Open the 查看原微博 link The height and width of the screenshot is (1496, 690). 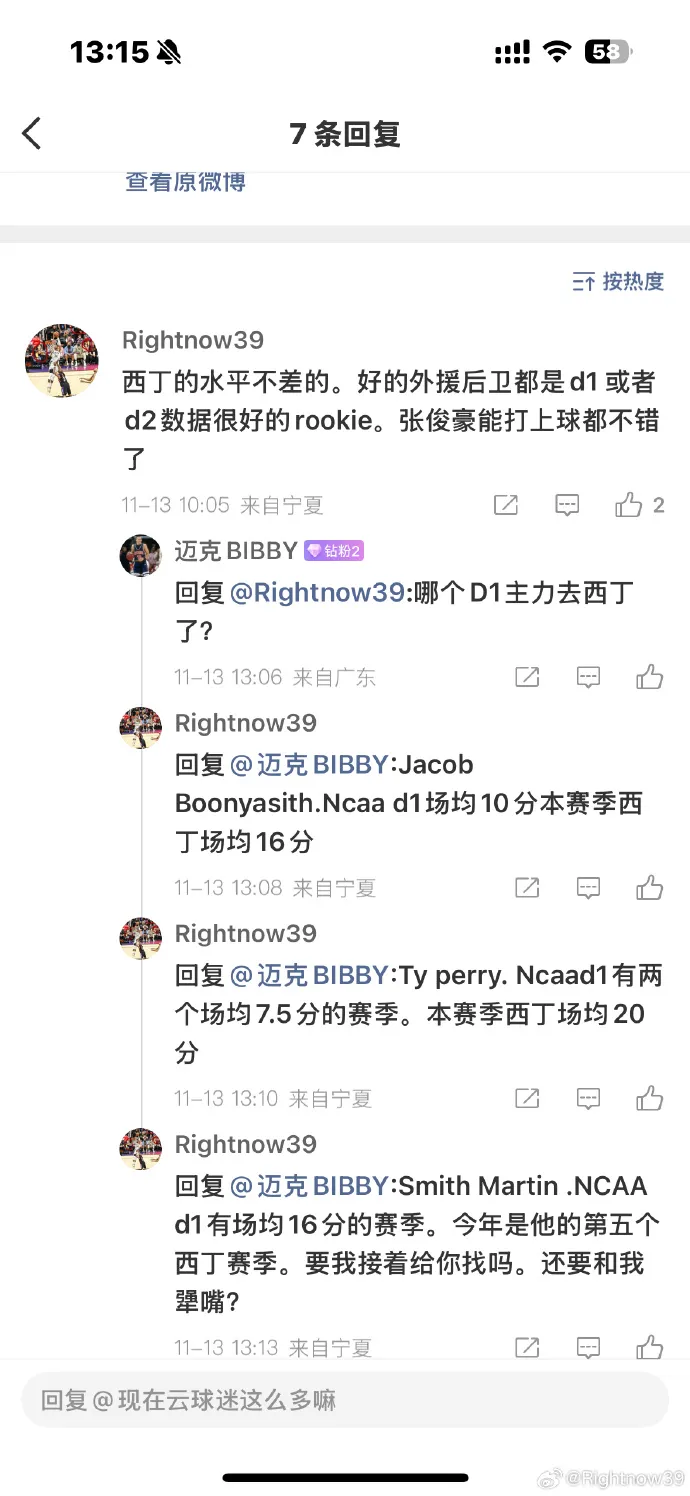(x=185, y=182)
